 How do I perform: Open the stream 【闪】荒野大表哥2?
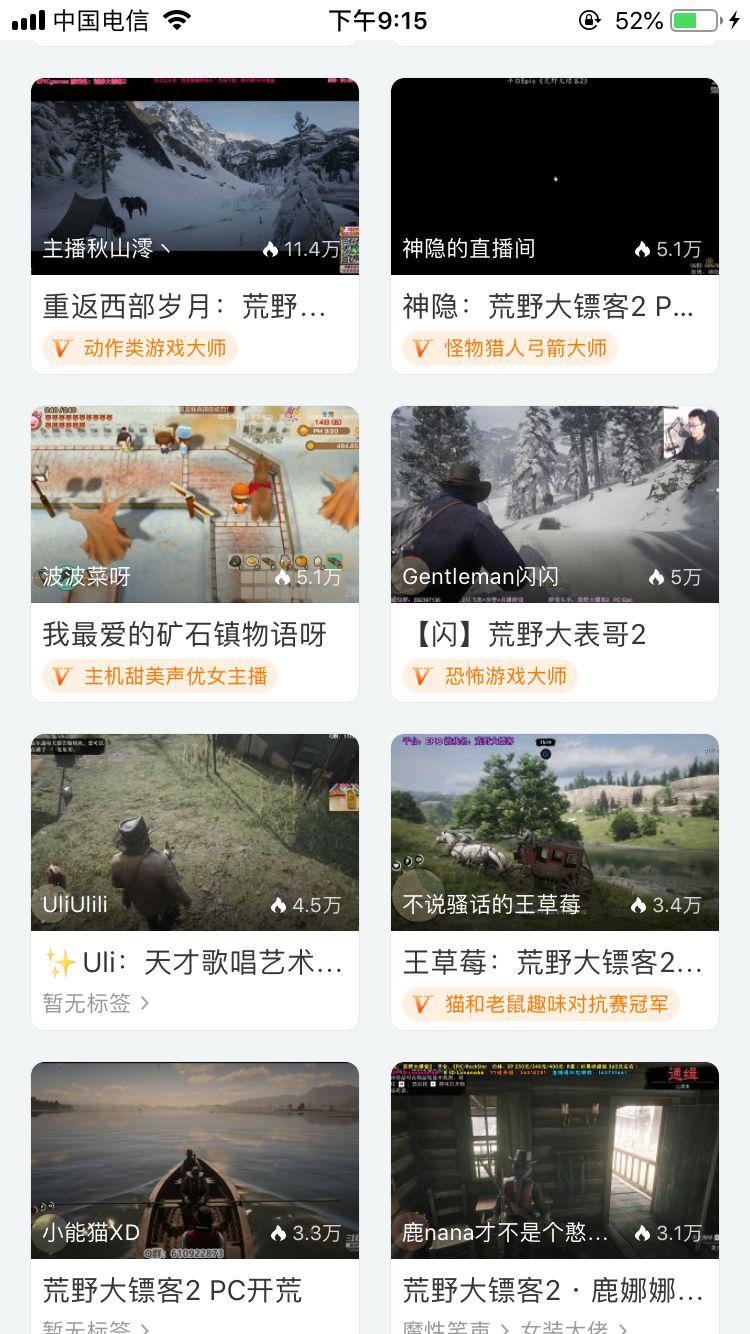click(x=528, y=635)
